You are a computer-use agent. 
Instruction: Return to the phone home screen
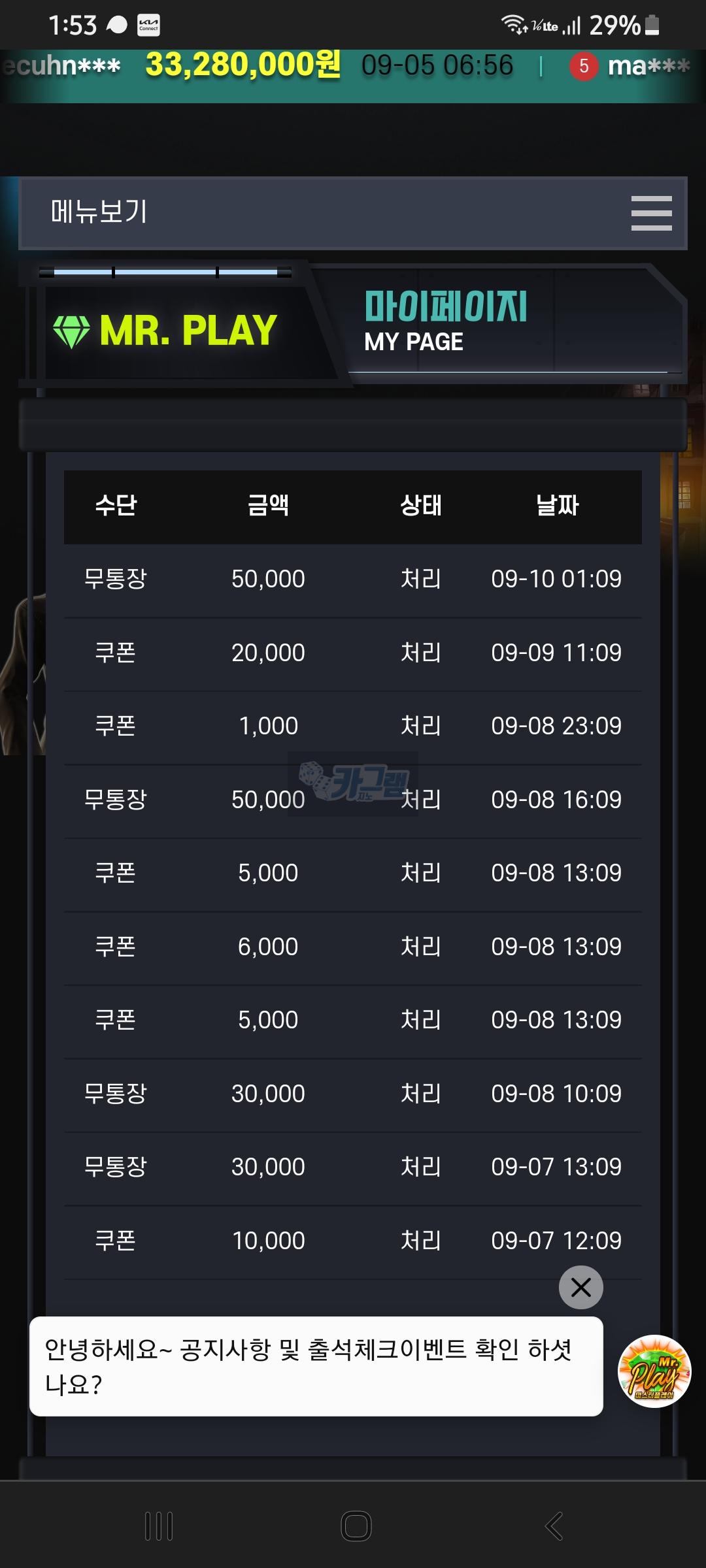point(356,1526)
